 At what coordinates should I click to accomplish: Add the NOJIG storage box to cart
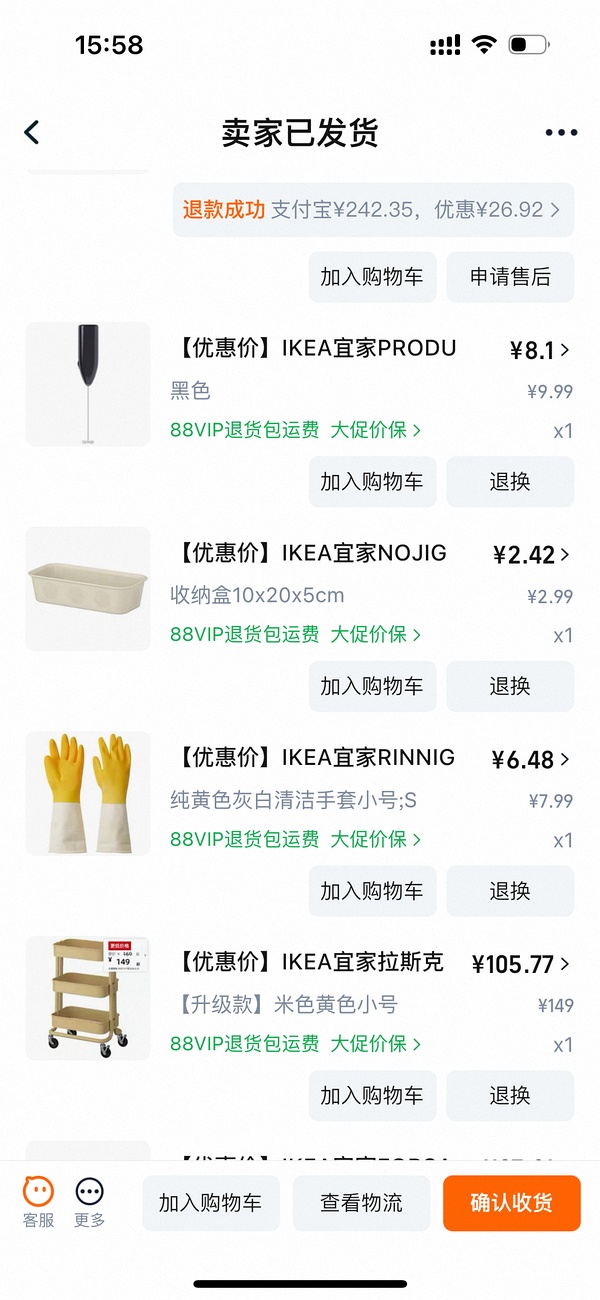pos(372,687)
